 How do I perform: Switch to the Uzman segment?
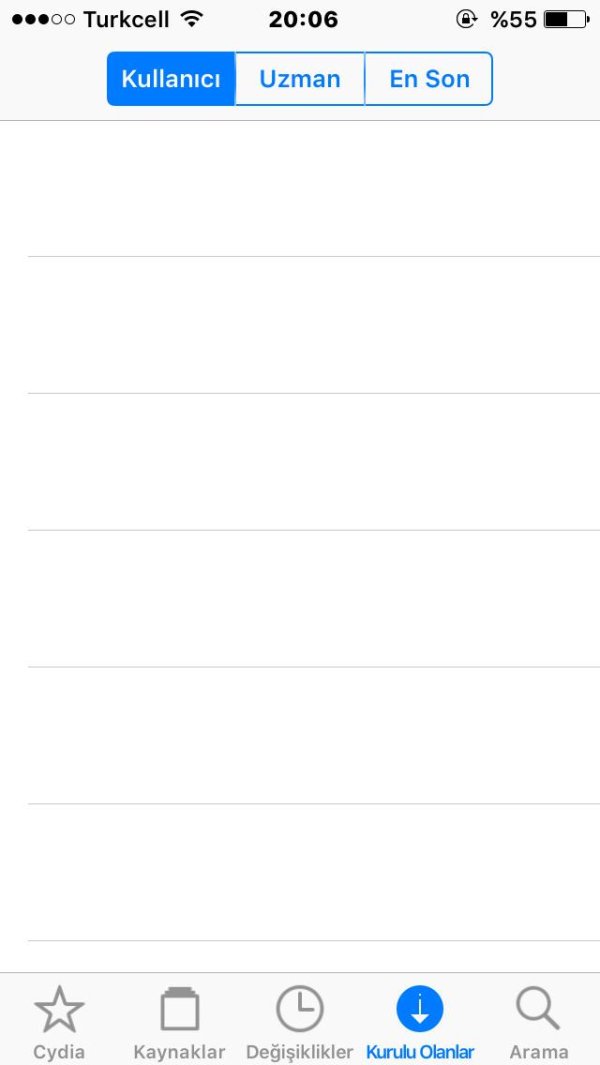tap(300, 79)
